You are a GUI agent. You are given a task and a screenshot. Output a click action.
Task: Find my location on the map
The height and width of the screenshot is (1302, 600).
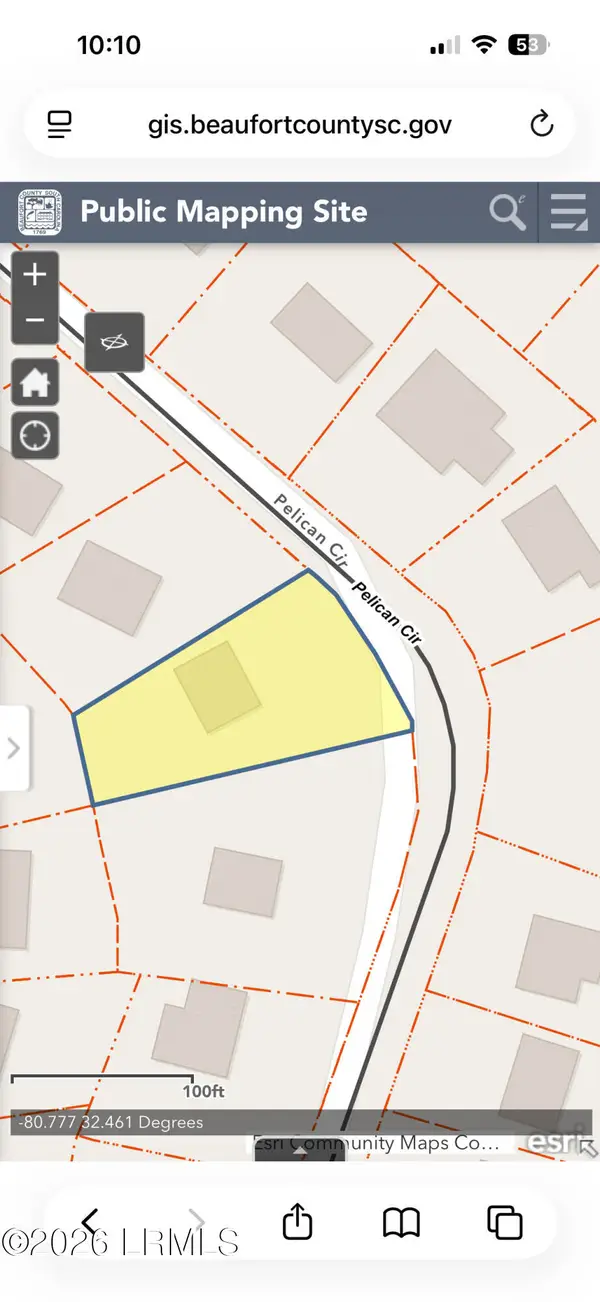point(36,436)
